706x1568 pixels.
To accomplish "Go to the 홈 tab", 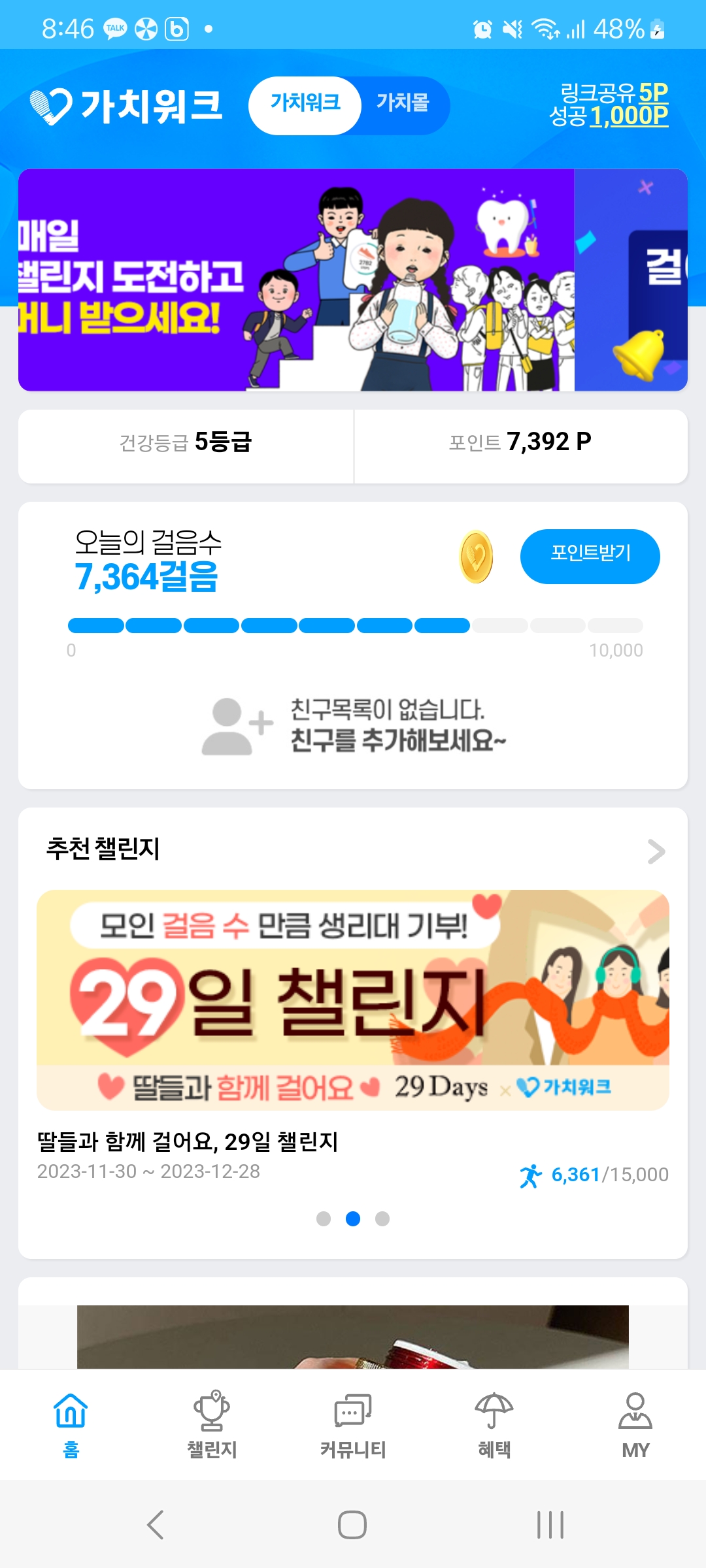I will [71, 1424].
